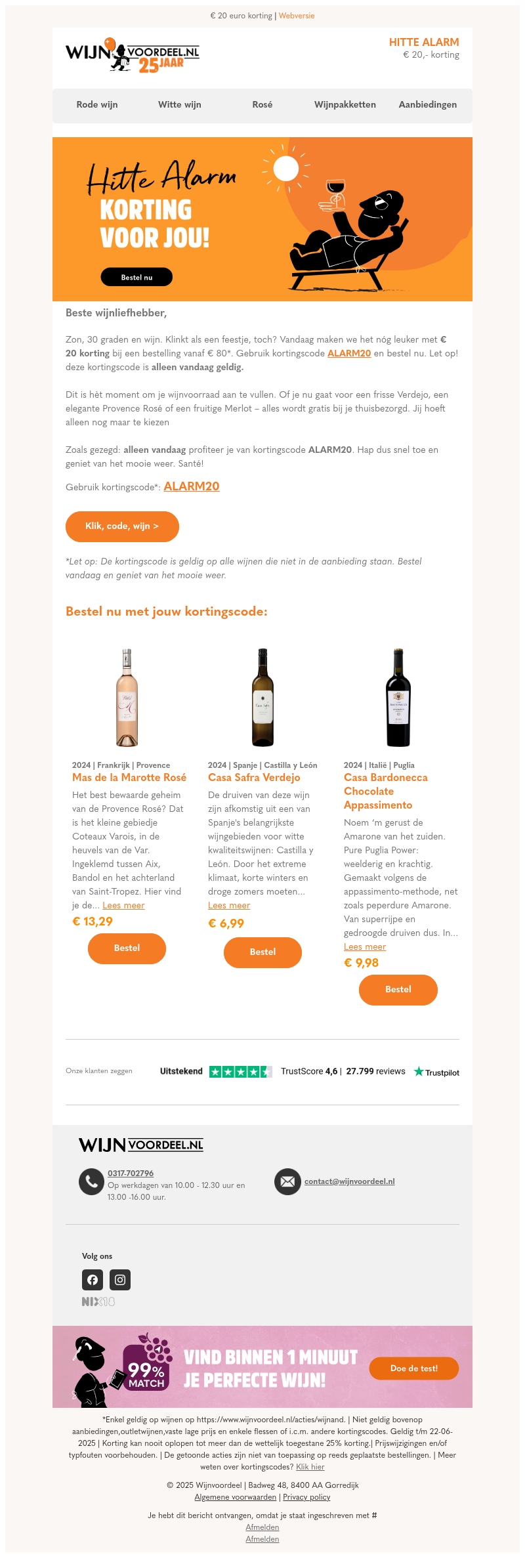Image resolution: width=525 pixels, height=1568 pixels.
Task: Go to Witte wijn category
Action: coord(179,104)
